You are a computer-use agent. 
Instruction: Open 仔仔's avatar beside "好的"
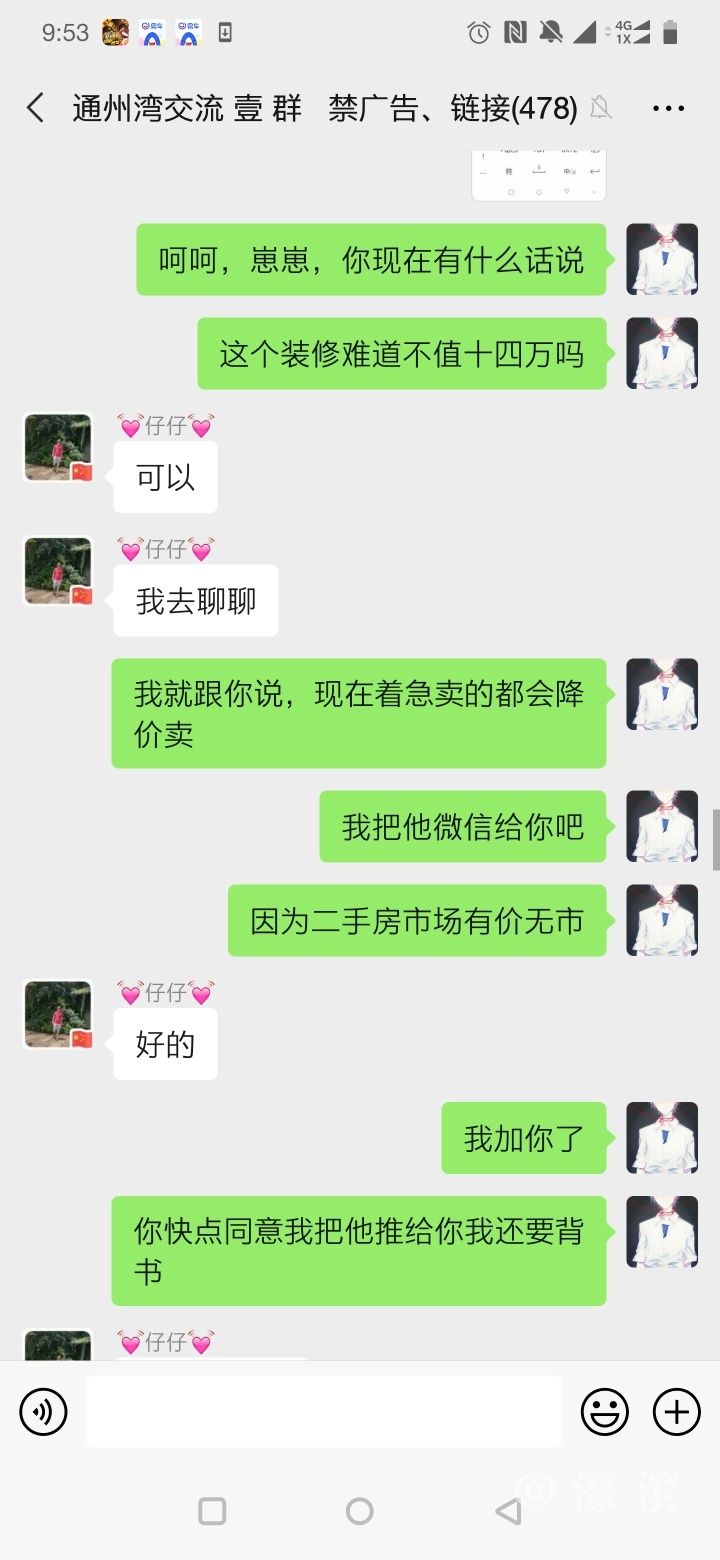coord(58,1014)
